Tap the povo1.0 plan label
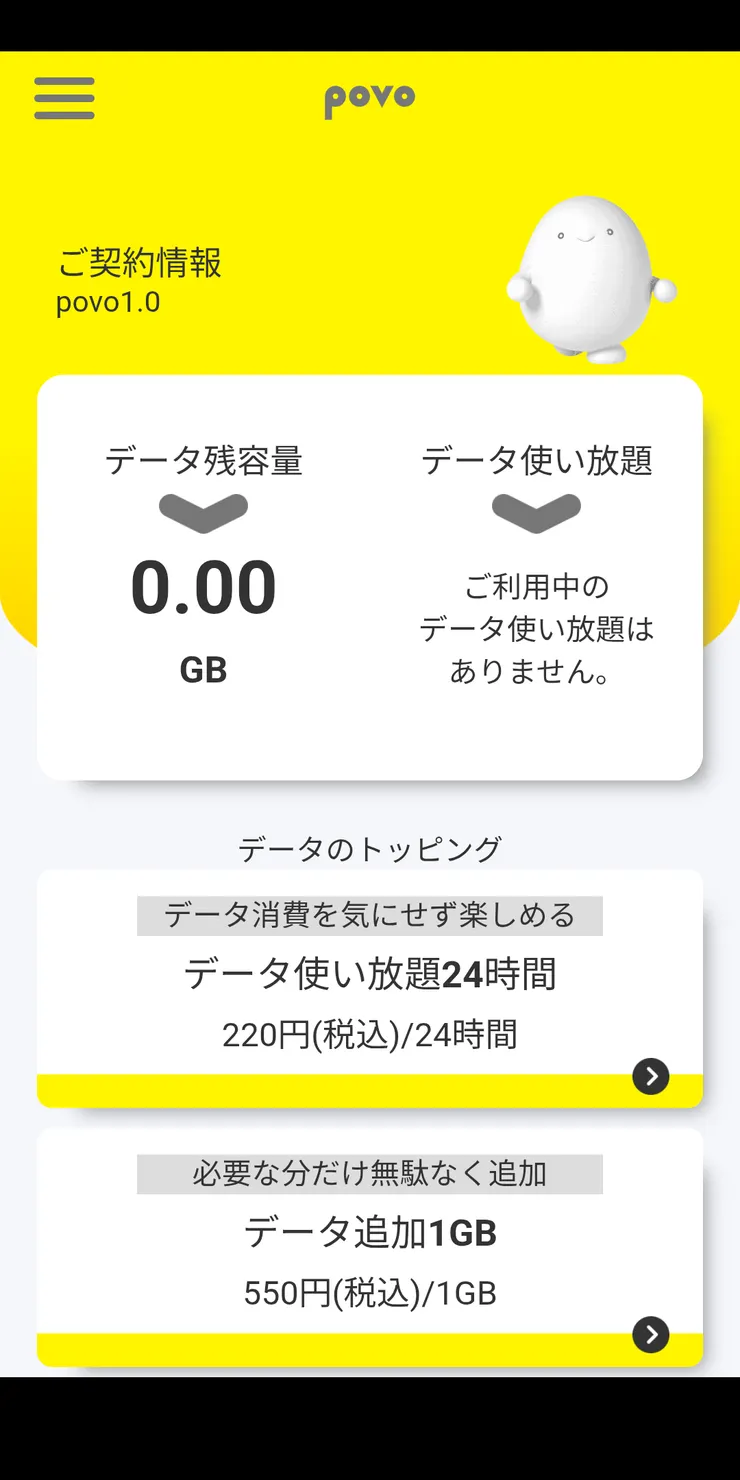Screen dimensions: 740x1480 coord(109,302)
